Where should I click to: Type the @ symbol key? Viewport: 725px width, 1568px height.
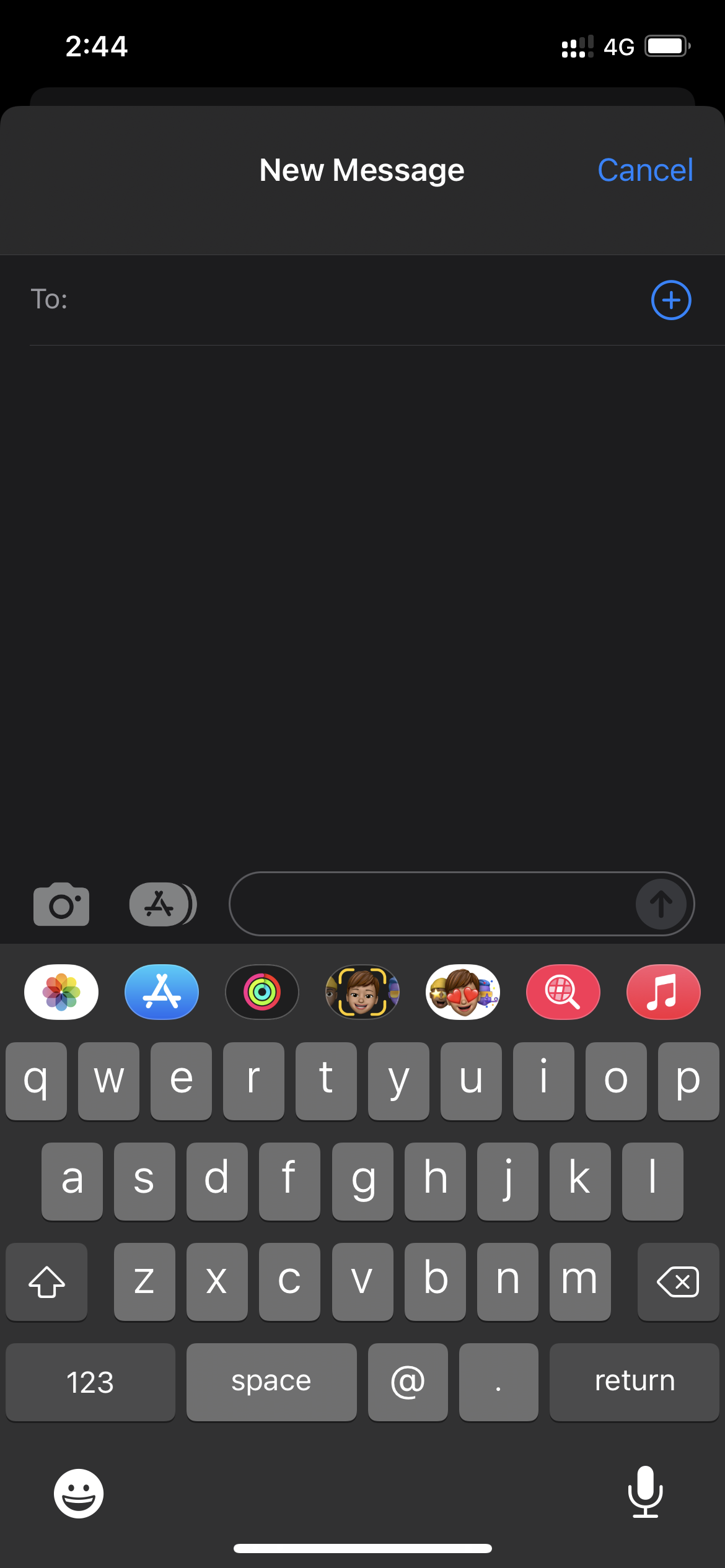pyautogui.click(x=408, y=1382)
